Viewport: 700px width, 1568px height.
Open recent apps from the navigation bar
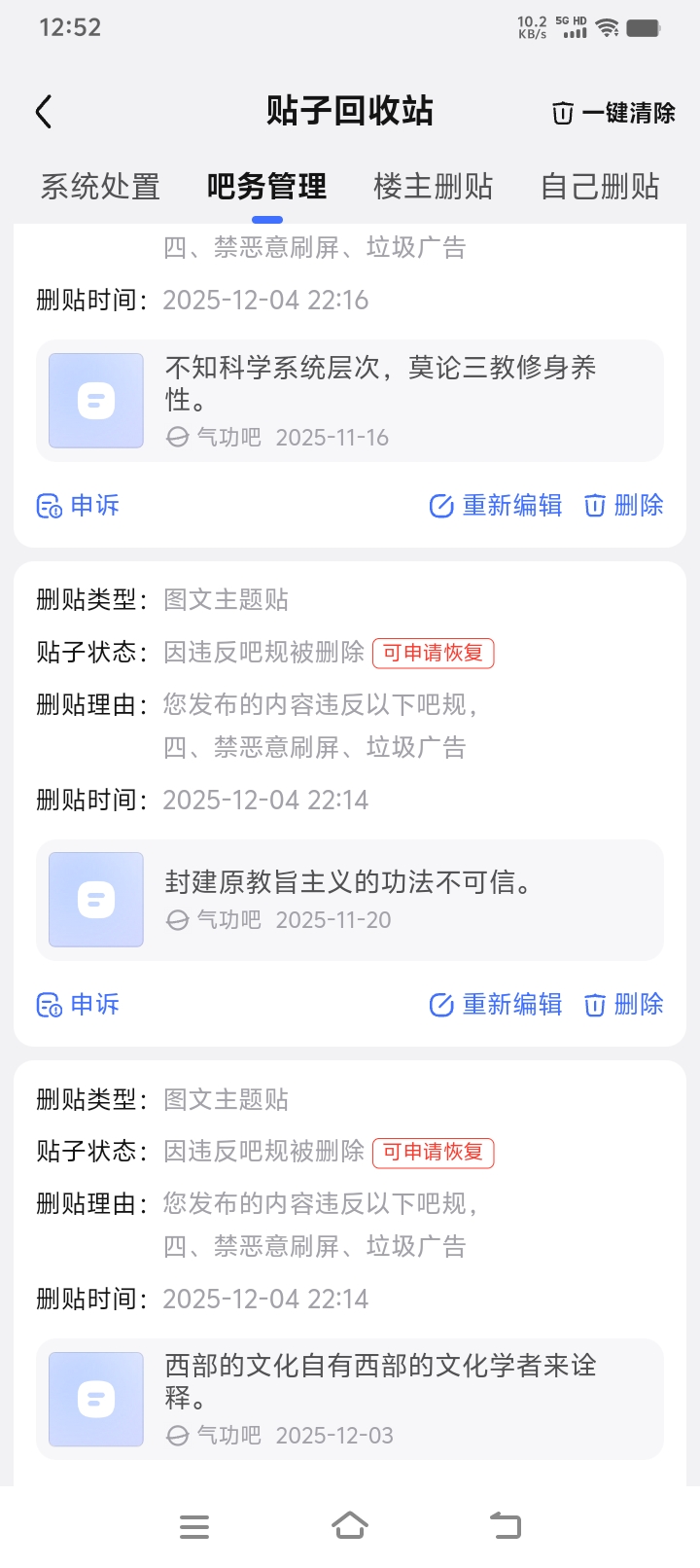click(194, 1525)
